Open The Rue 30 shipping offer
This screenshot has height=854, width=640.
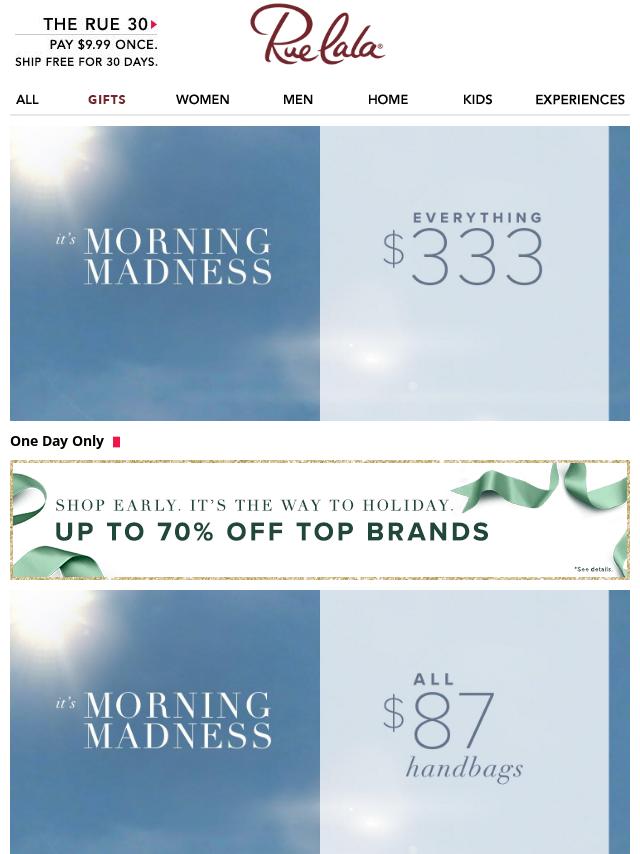[86, 42]
